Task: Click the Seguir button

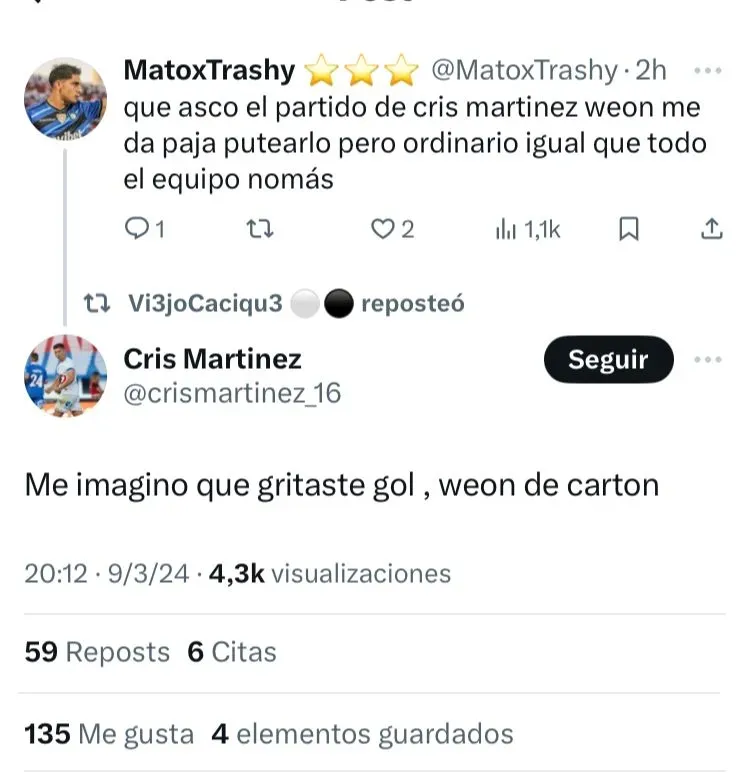Action: [608, 360]
